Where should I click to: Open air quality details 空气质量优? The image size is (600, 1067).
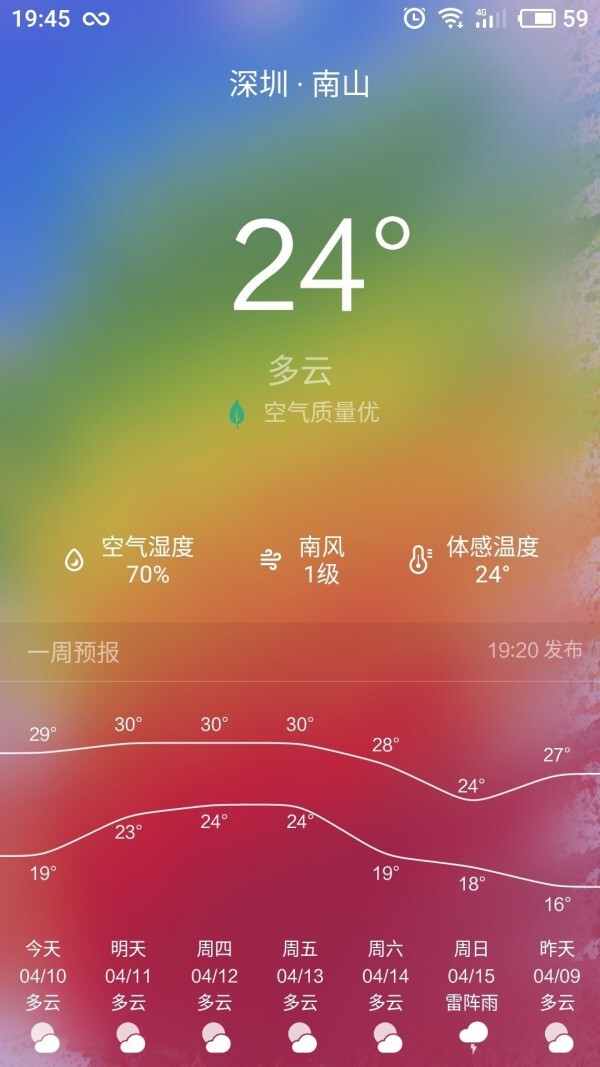[x=305, y=412]
